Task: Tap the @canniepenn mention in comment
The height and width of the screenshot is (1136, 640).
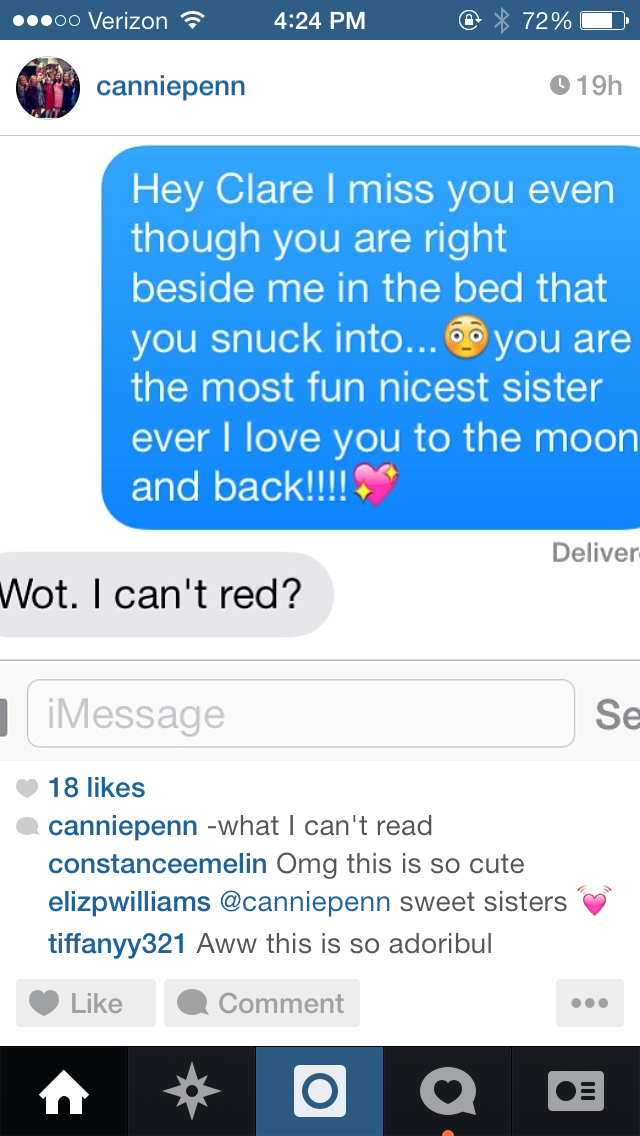Action: pyautogui.click(x=304, y=902)
